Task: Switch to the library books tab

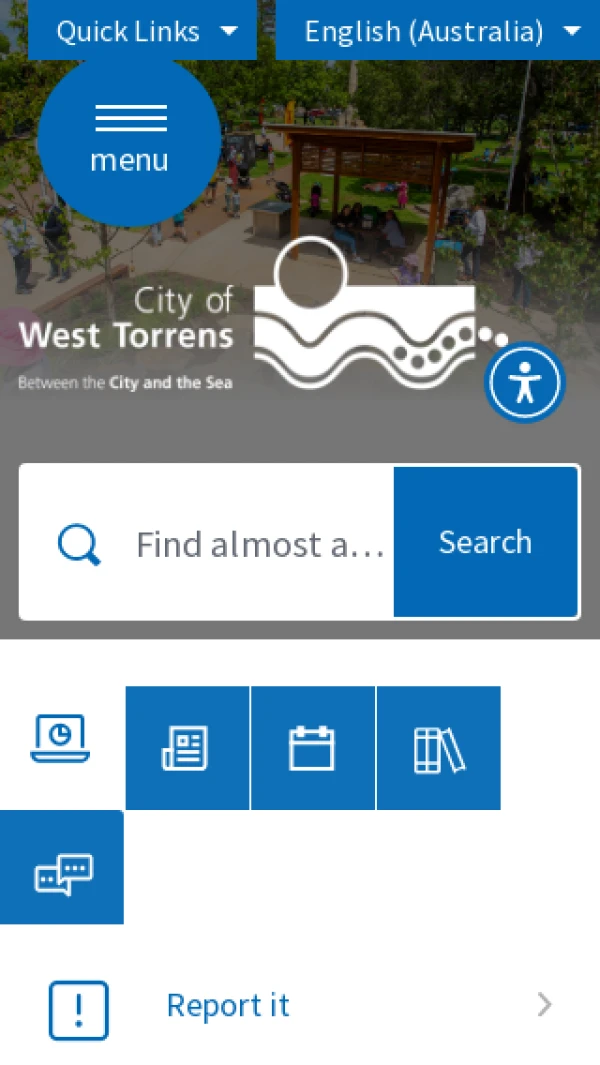Action: [438, 748]
